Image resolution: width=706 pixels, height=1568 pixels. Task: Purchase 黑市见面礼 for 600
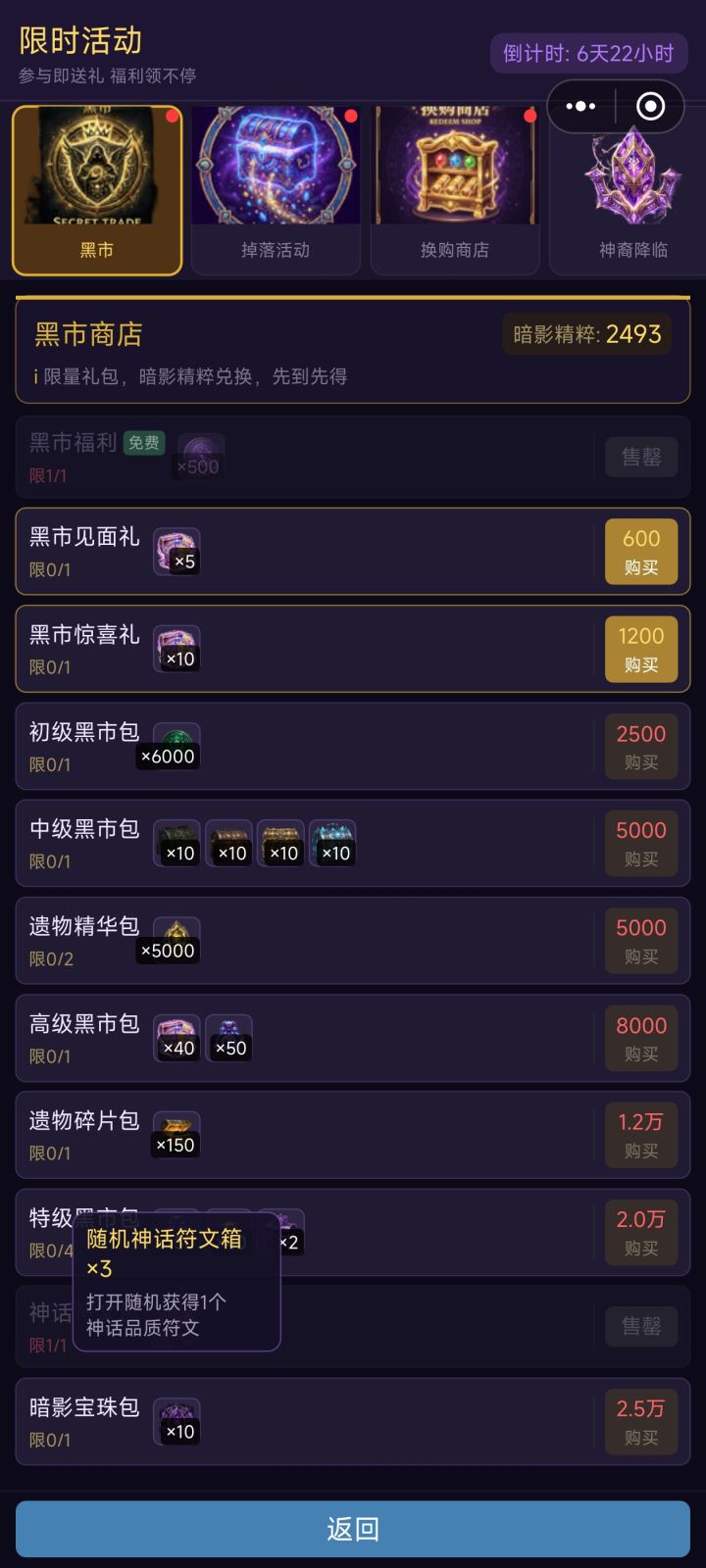(641, 551)
